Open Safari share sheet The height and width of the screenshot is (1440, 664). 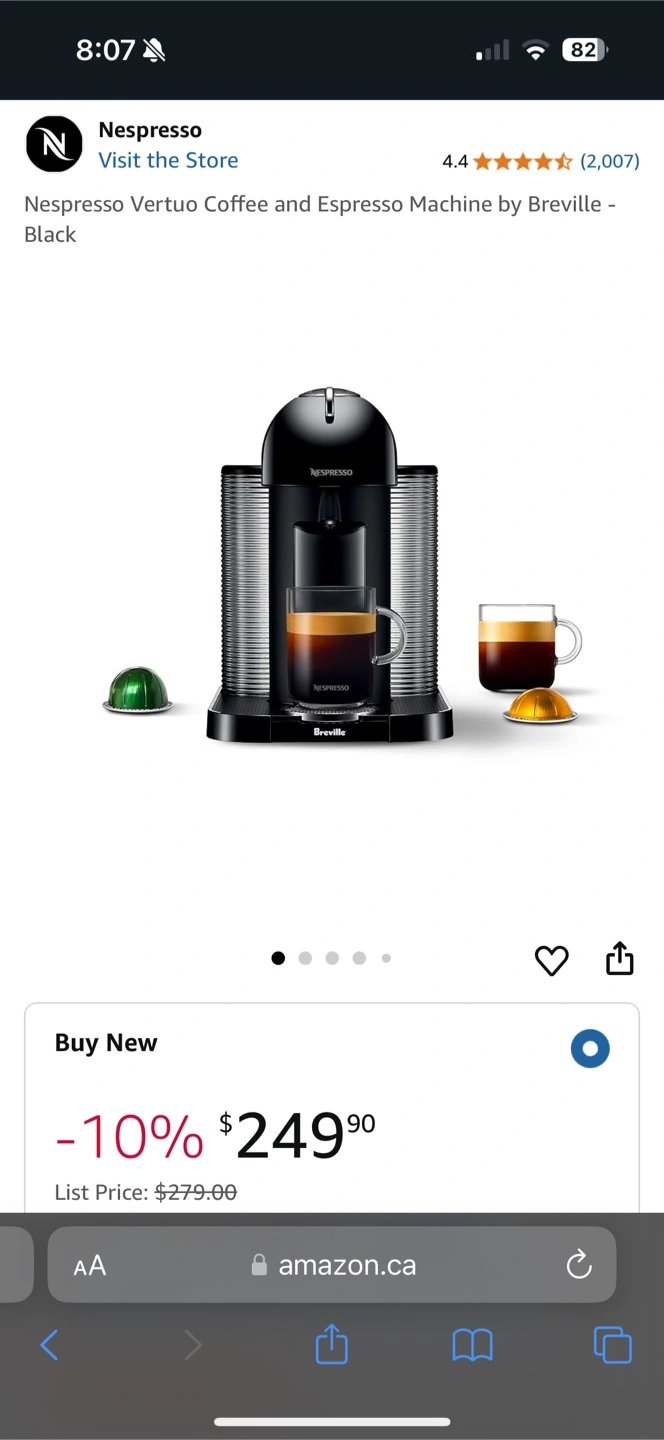pos(332,1344)
